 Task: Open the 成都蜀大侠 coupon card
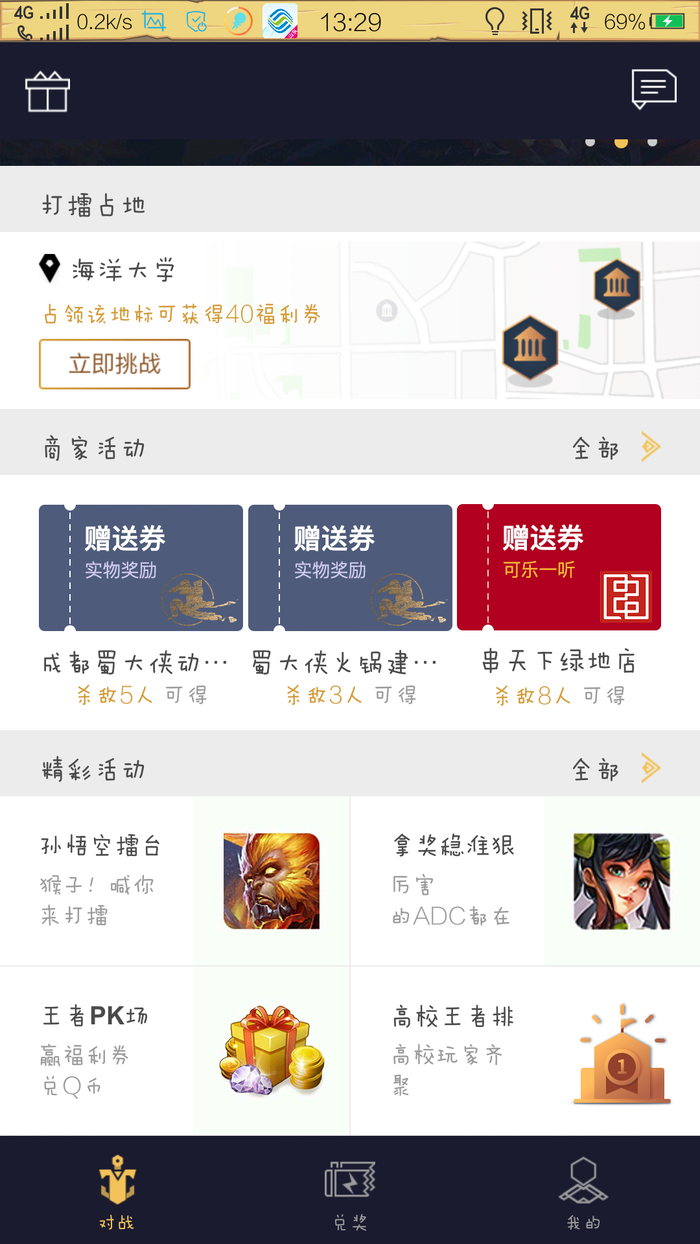tap(140, 568)
